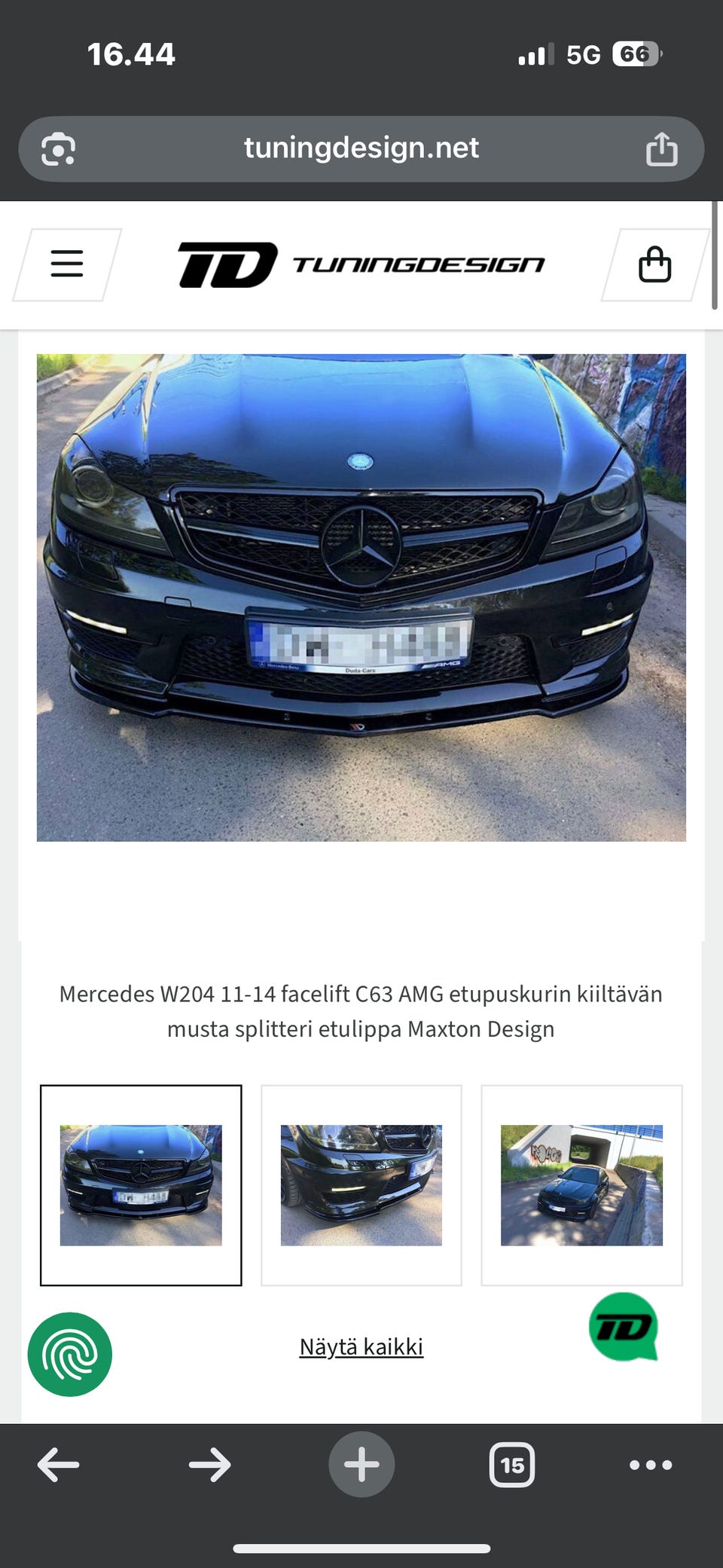Image resolution: width=723 pixels, height=1568 pixels.
Task: Open the privacy consent fingerprint icon
Action: 70,1354
